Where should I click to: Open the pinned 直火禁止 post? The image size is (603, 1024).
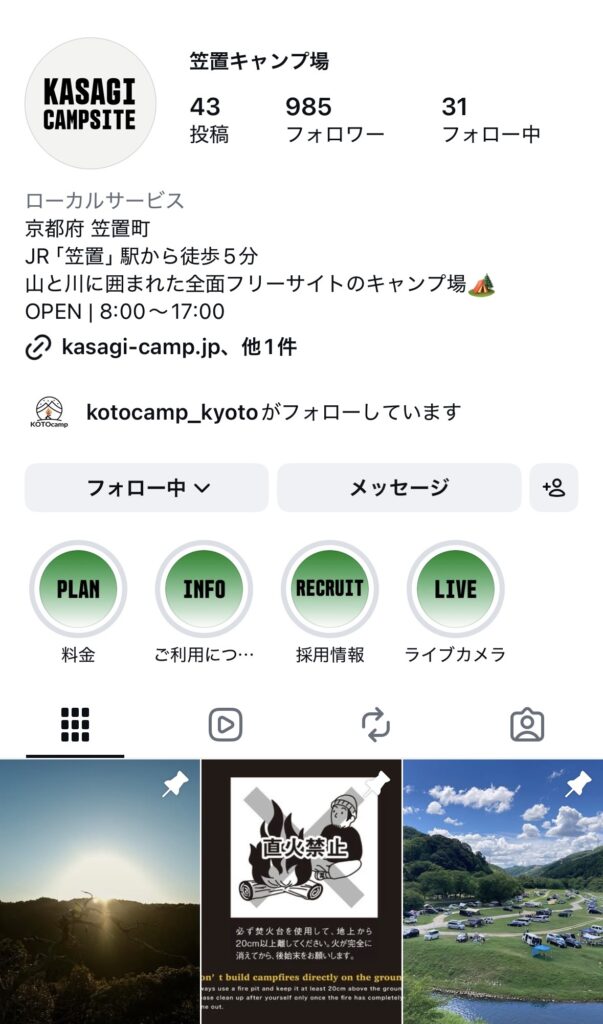click(301, 890)
